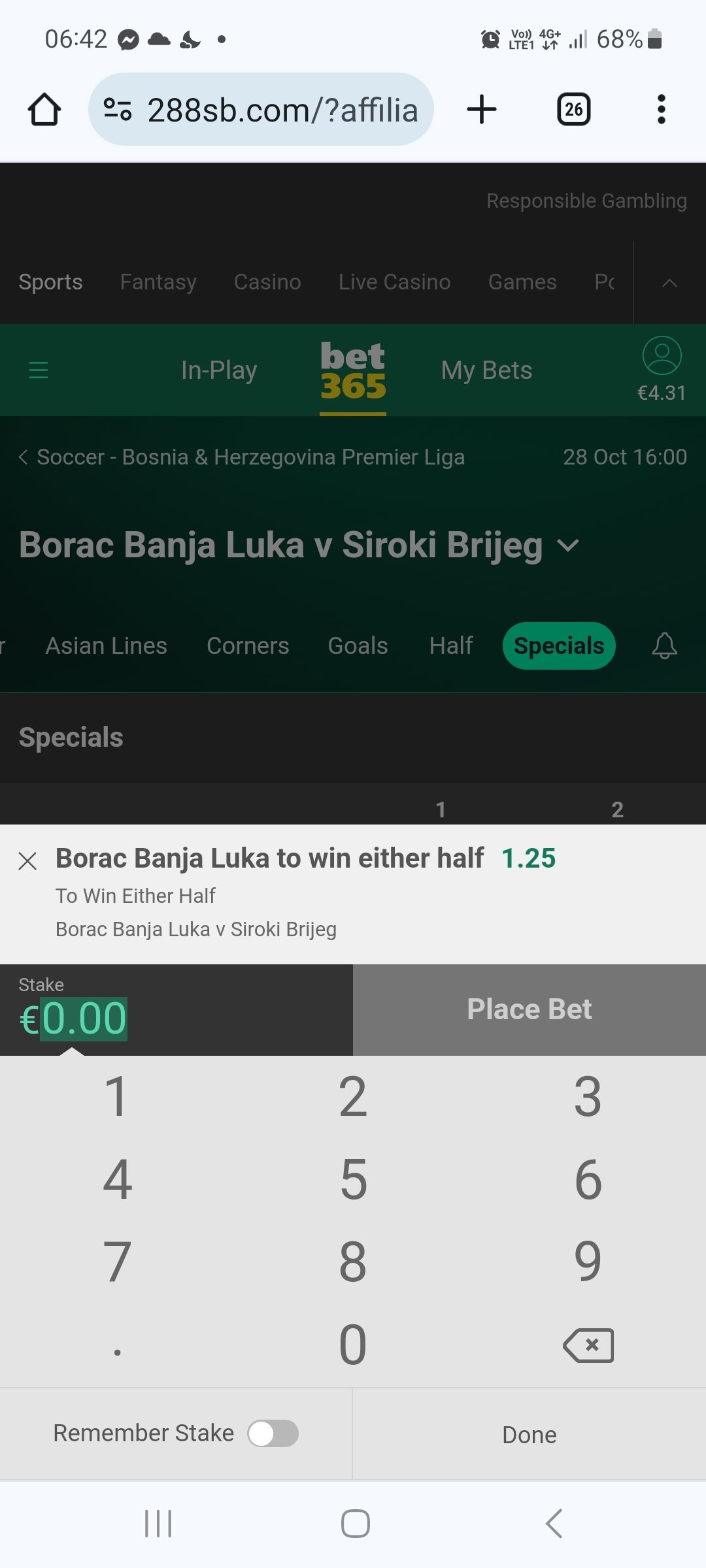Open the match notifications bell
Image resolution: width=706 pixels, height=1568 pixels.
coord(664,645)
